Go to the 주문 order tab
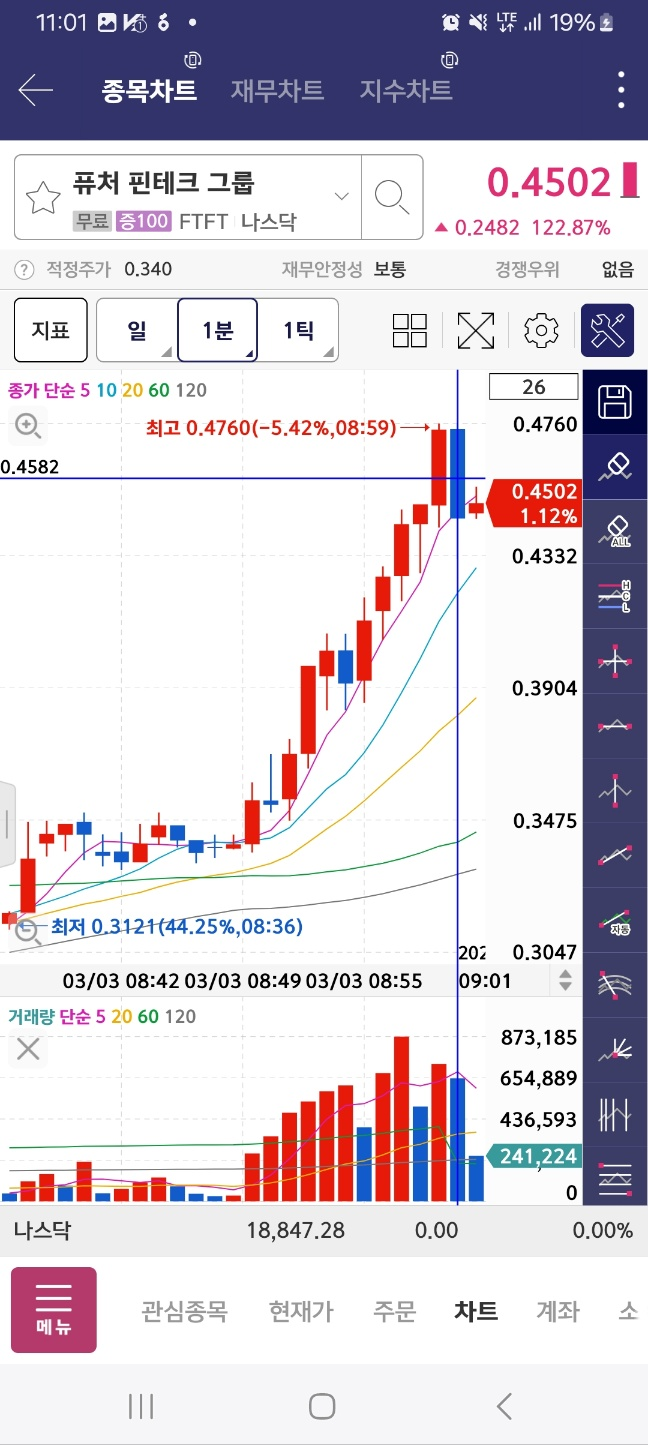The width and height of the screenshot is (648, 1445). click(394, 1311)
